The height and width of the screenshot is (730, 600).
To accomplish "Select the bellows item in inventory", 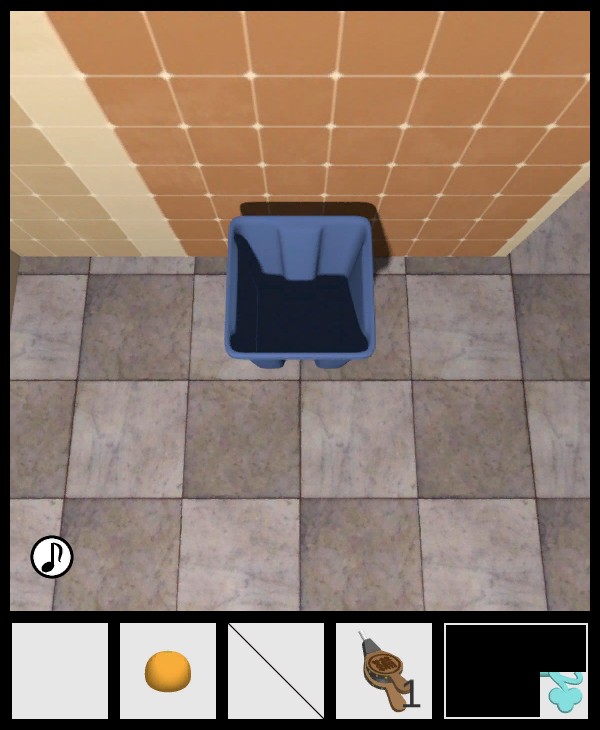I will (384, 671).
